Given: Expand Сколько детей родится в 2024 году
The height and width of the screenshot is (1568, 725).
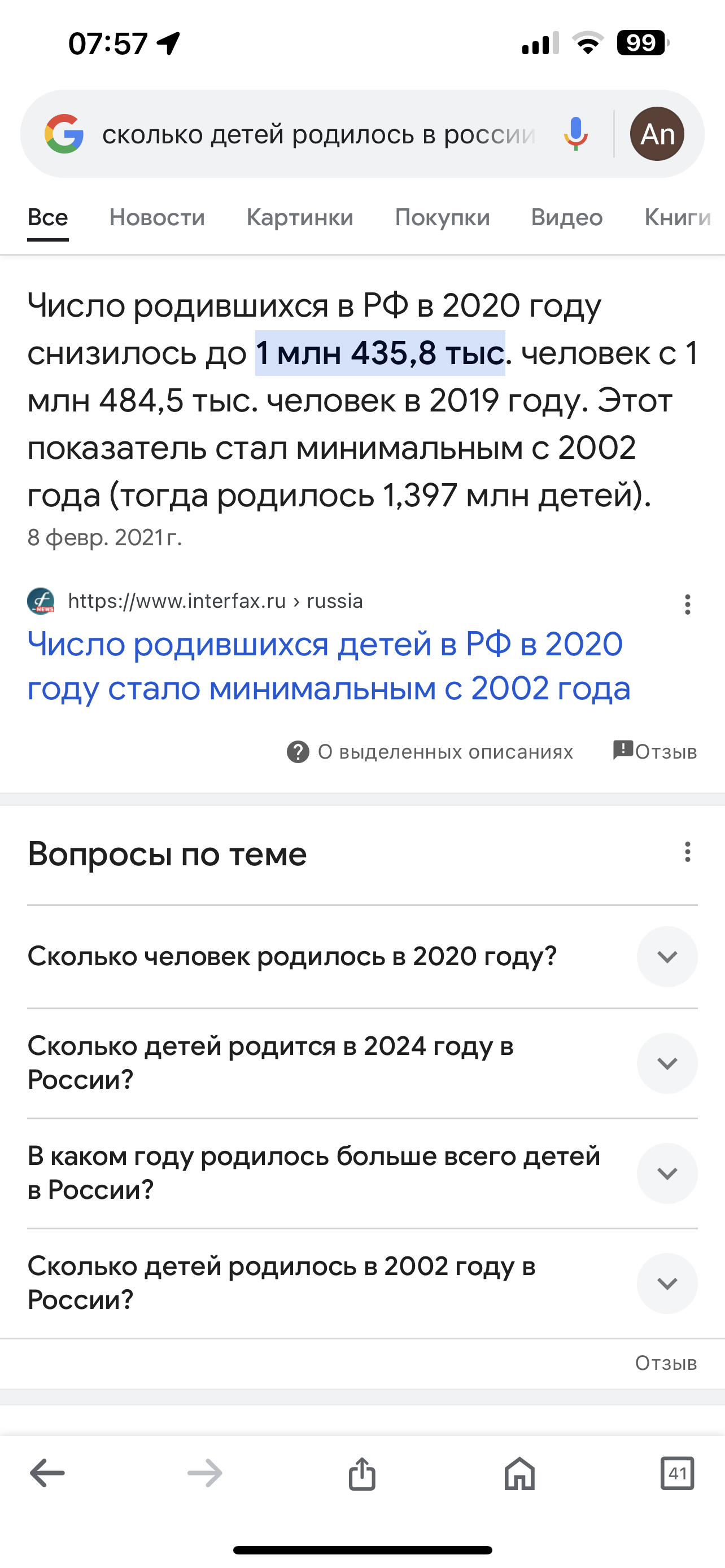Looking at the screenshot, I should [x=667, y=1063].
